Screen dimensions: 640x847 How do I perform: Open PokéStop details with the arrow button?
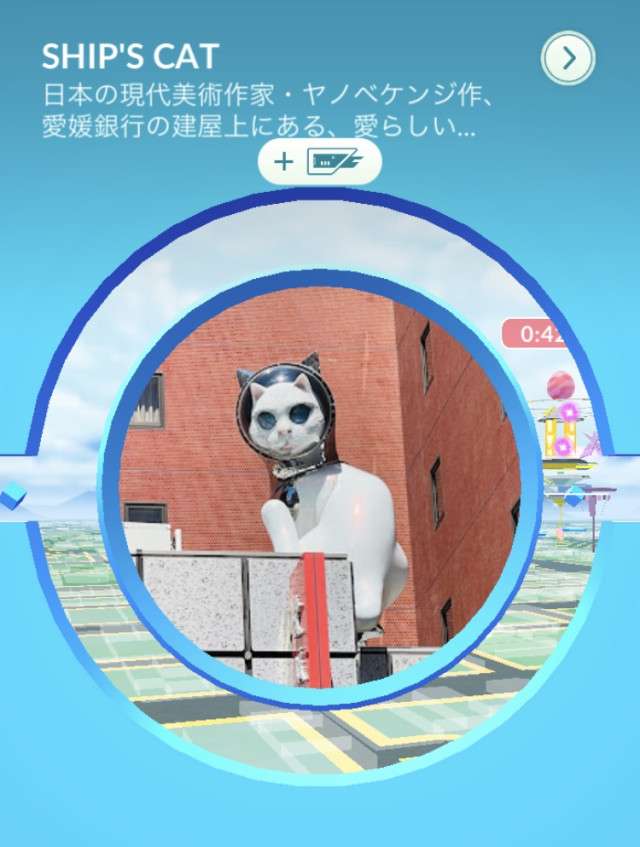pos(568,58)
